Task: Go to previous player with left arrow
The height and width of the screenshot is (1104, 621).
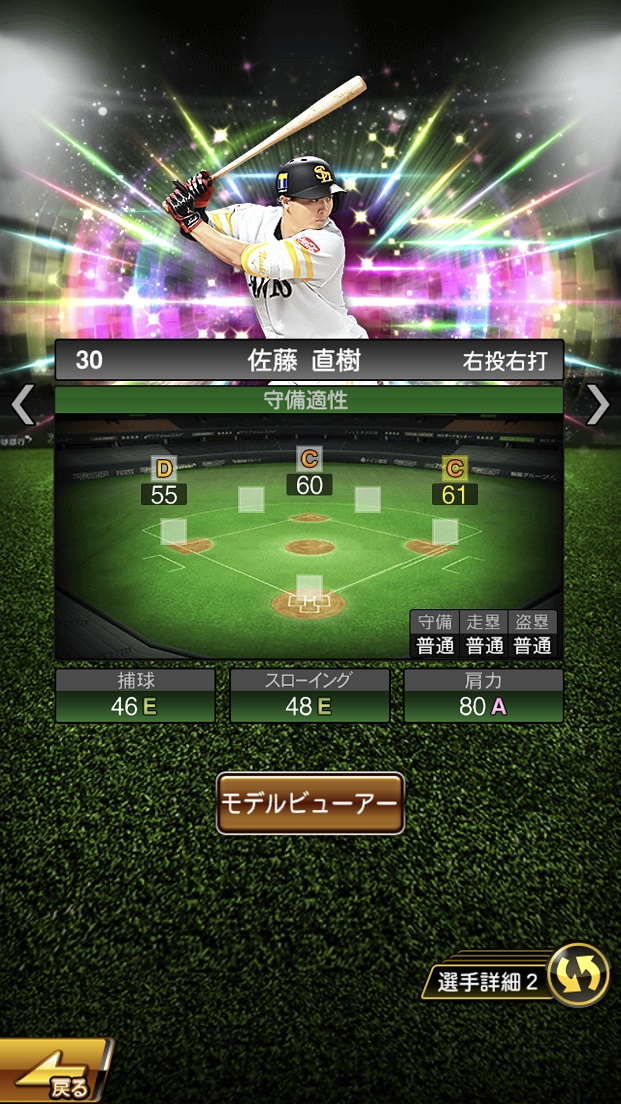Action: pos(22,404)
